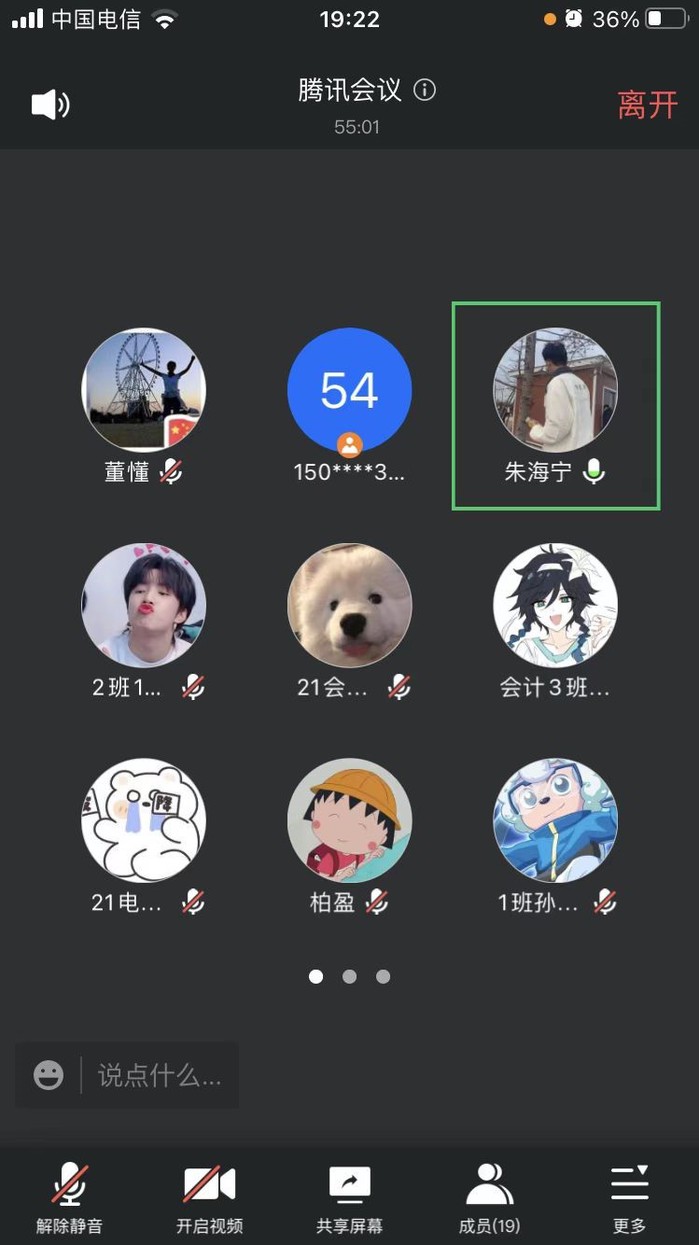Open the 更多 menu
The image size is (699, 1245).
629,1197
